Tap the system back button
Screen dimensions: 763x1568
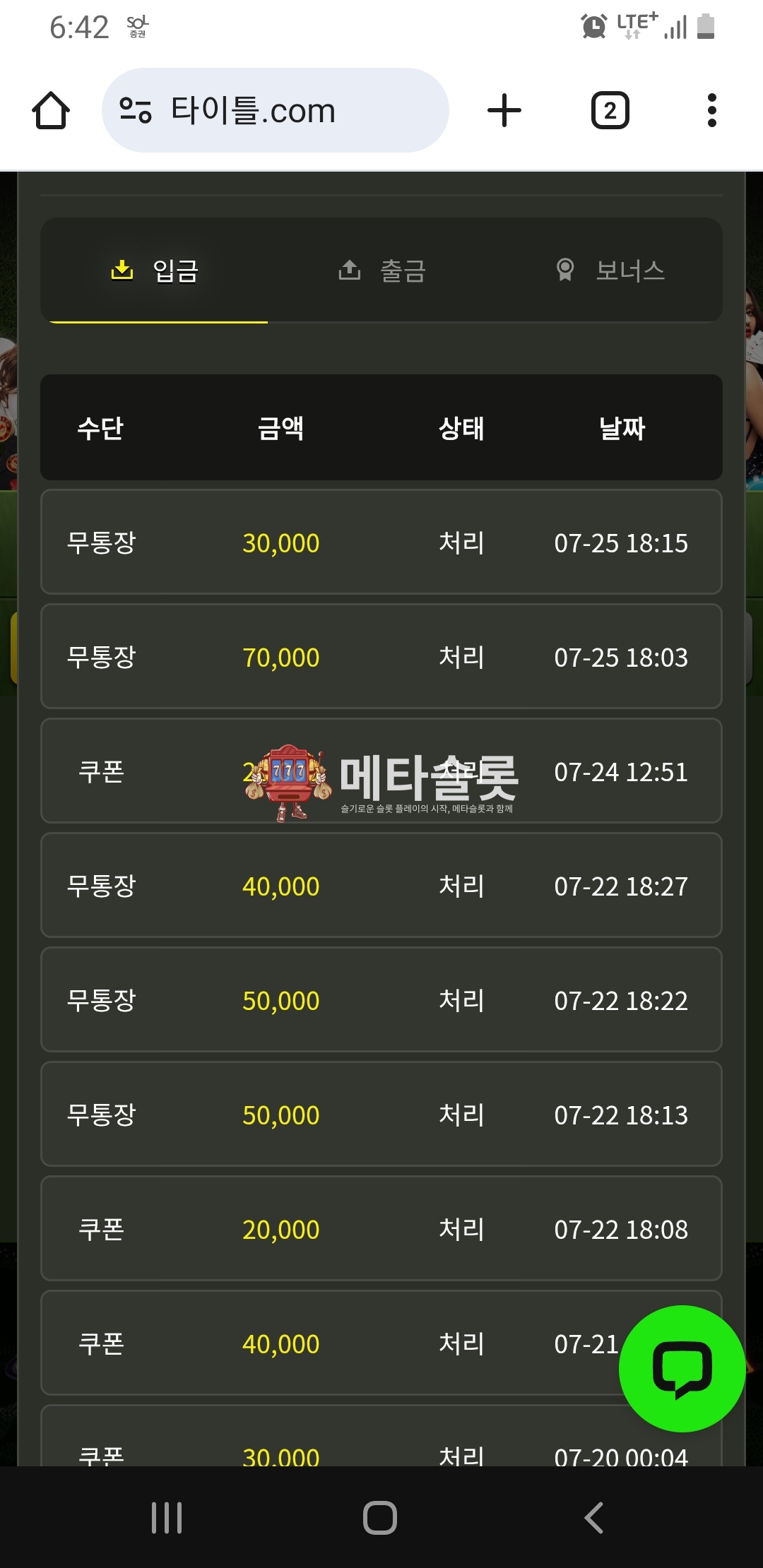pyautogui.click(x=594, y=1517)
